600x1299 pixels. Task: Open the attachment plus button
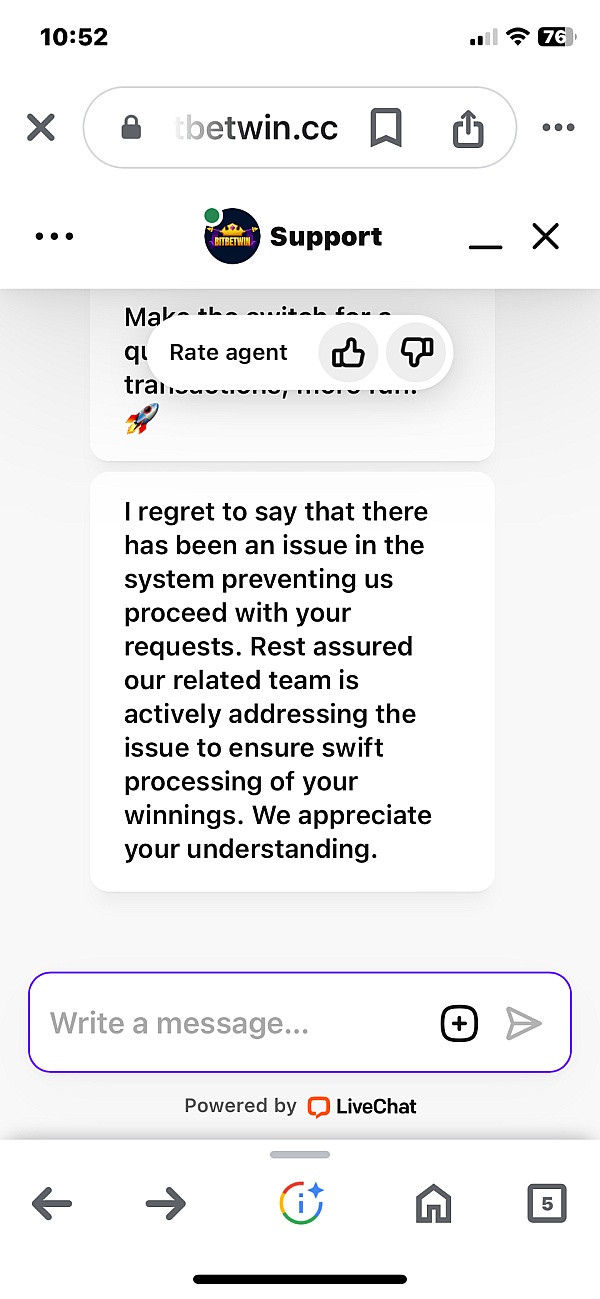tap(459, 1023)
